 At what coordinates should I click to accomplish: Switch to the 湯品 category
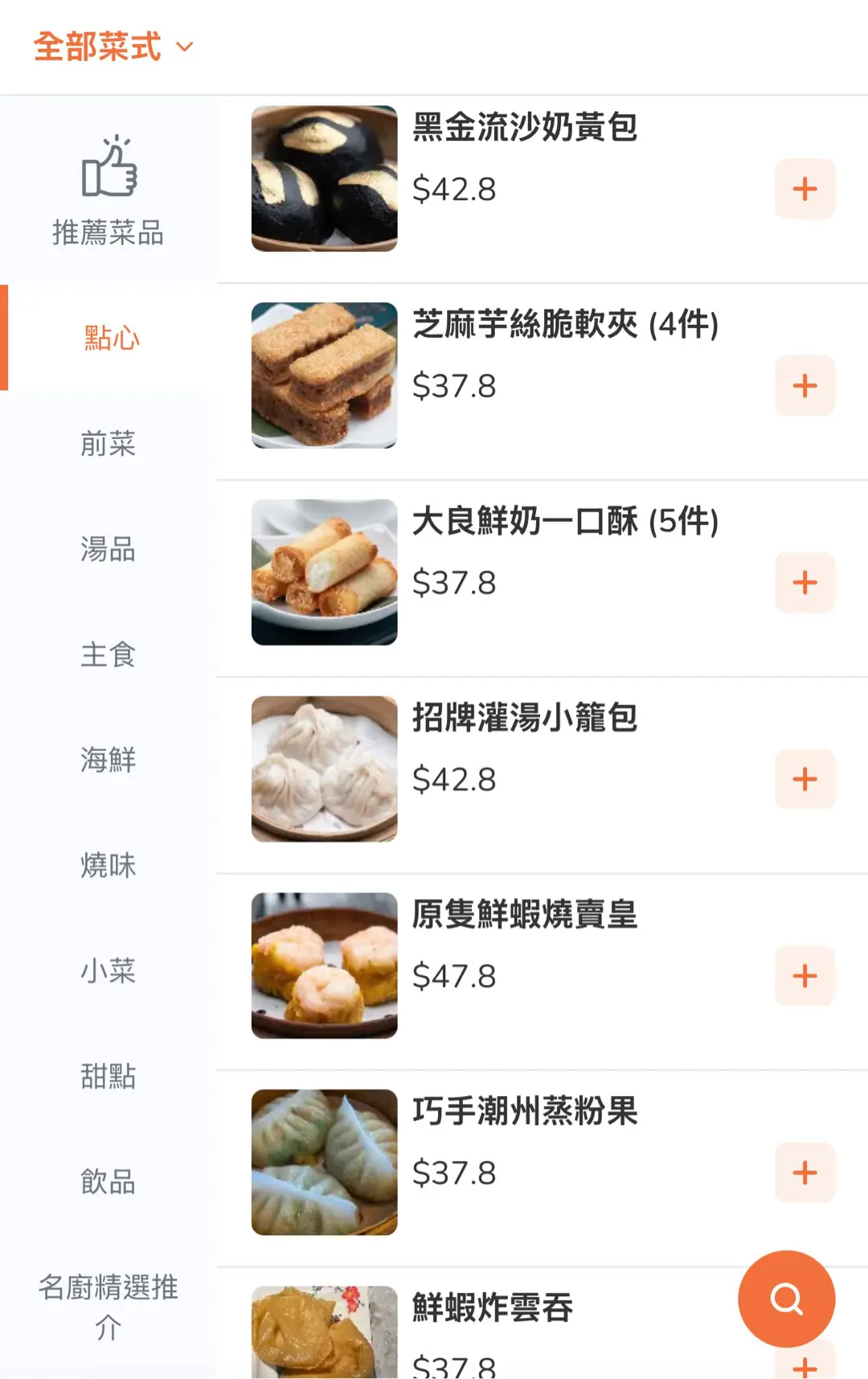click(x=108, y=549)
